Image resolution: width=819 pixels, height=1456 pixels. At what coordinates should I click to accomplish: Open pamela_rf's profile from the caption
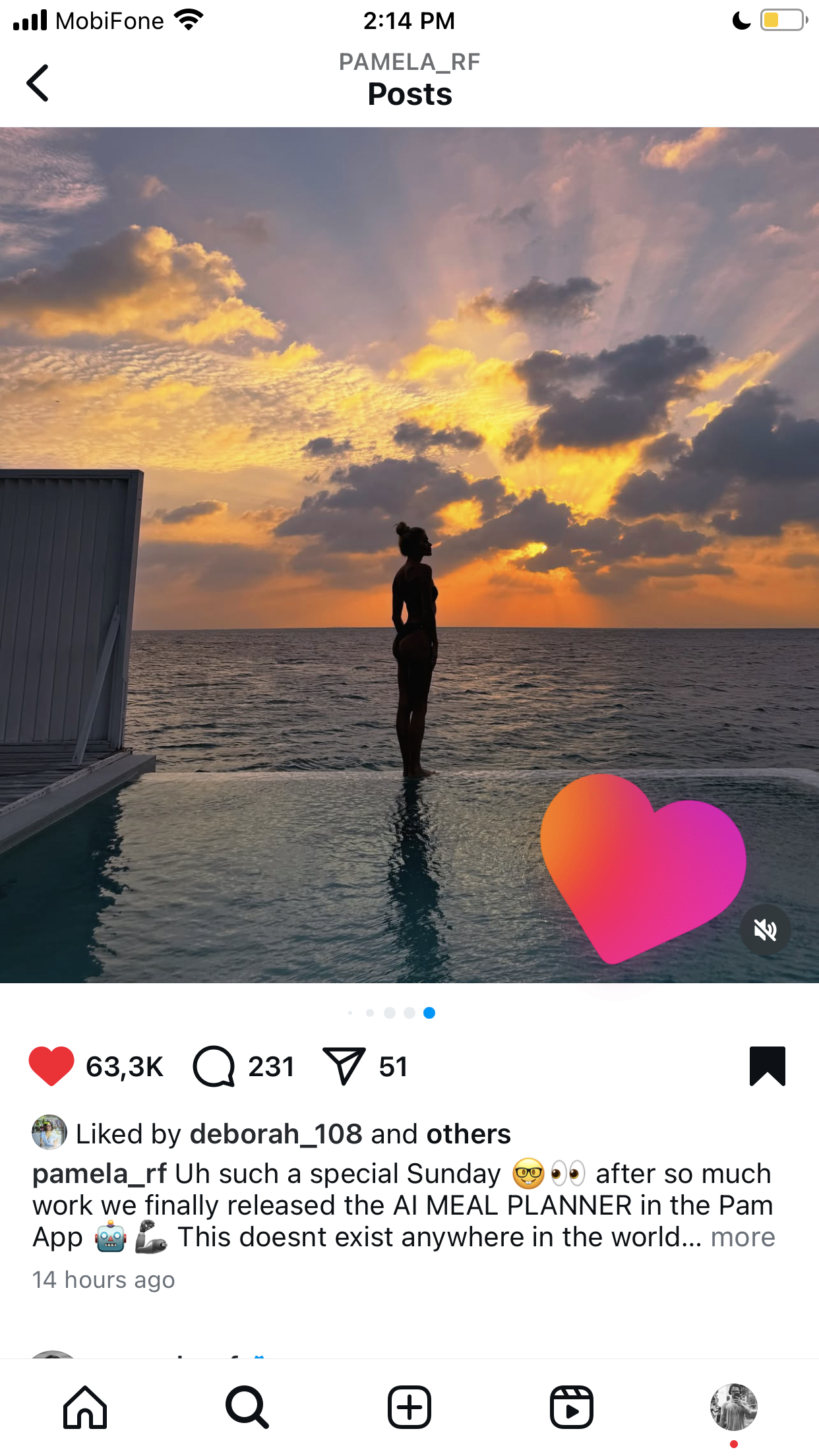click(99, 1174)
